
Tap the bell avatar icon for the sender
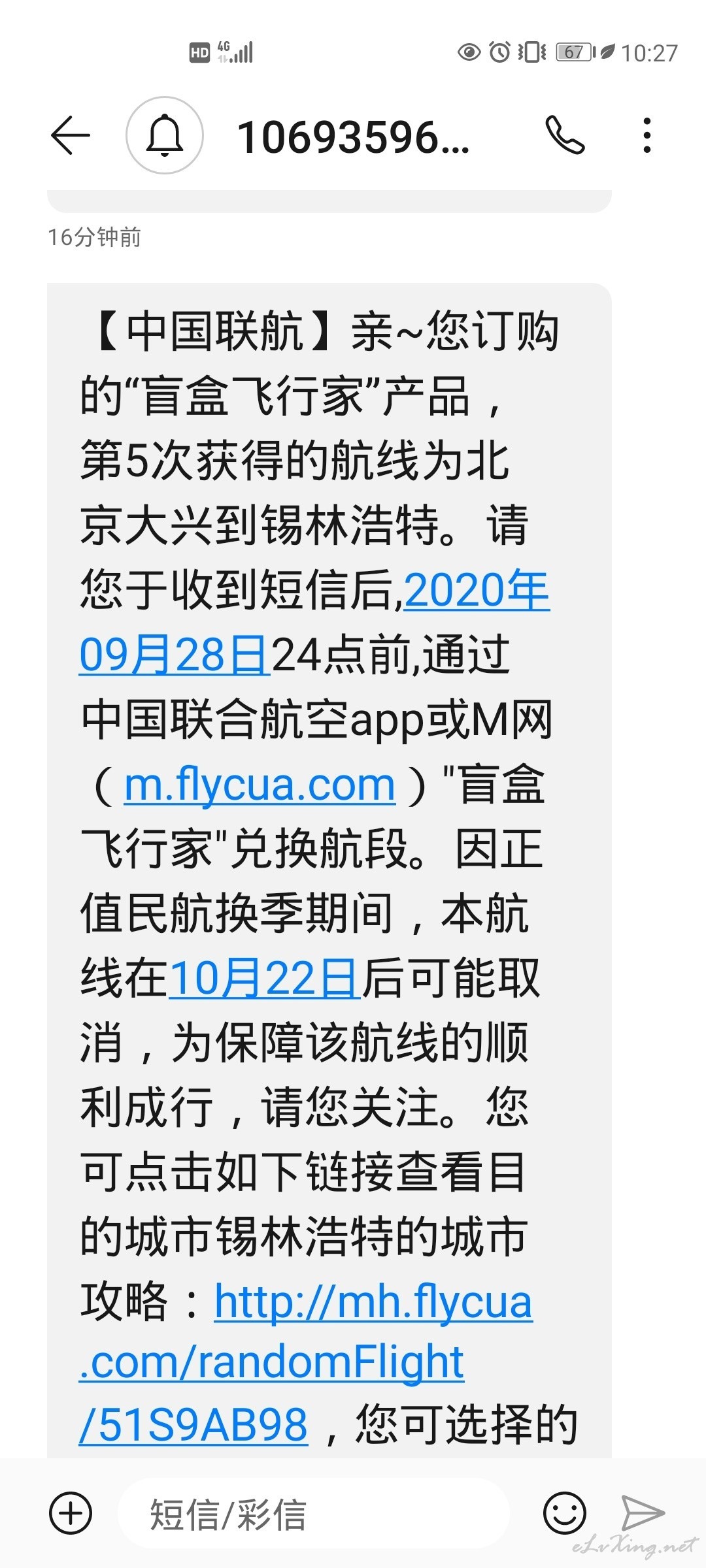click(165, 135)
